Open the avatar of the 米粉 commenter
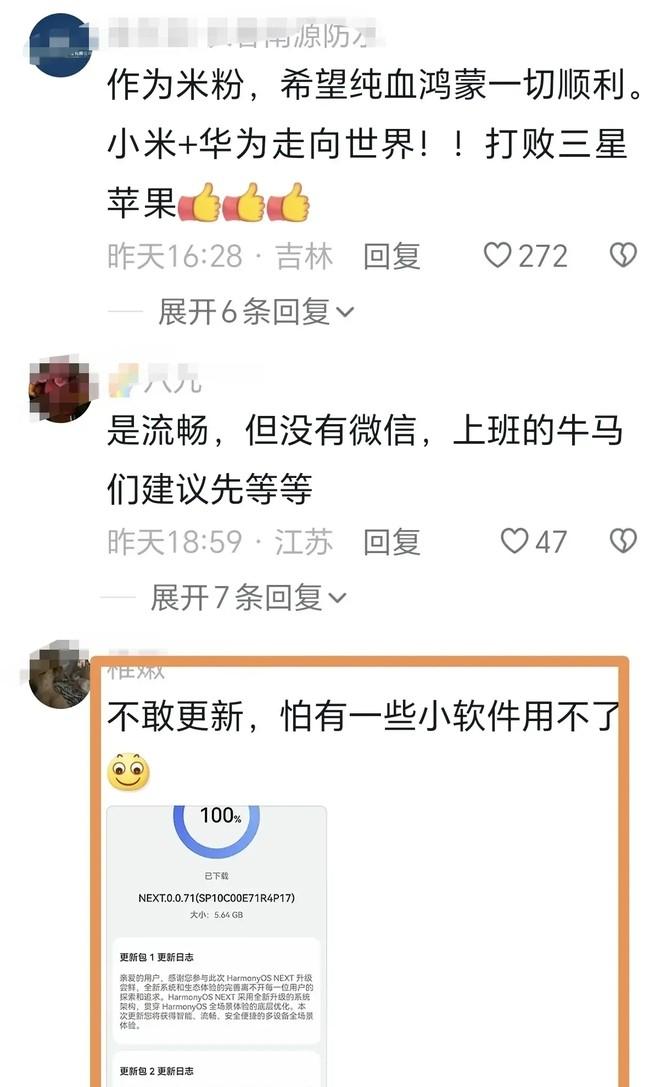Image resolution: width=672 pixels, height=1087 pixels. click(x=60, y=45)
